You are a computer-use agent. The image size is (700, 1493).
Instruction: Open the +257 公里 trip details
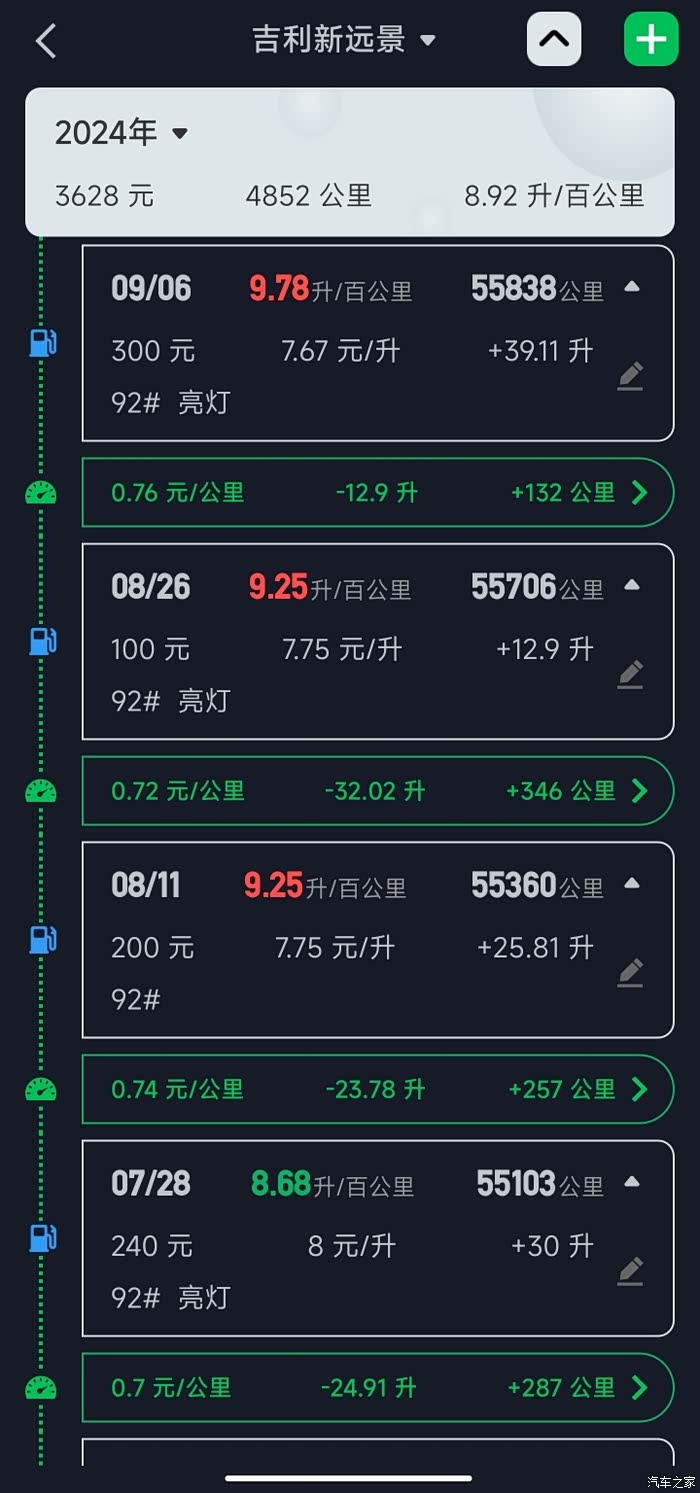click(x=639, y=1089)
